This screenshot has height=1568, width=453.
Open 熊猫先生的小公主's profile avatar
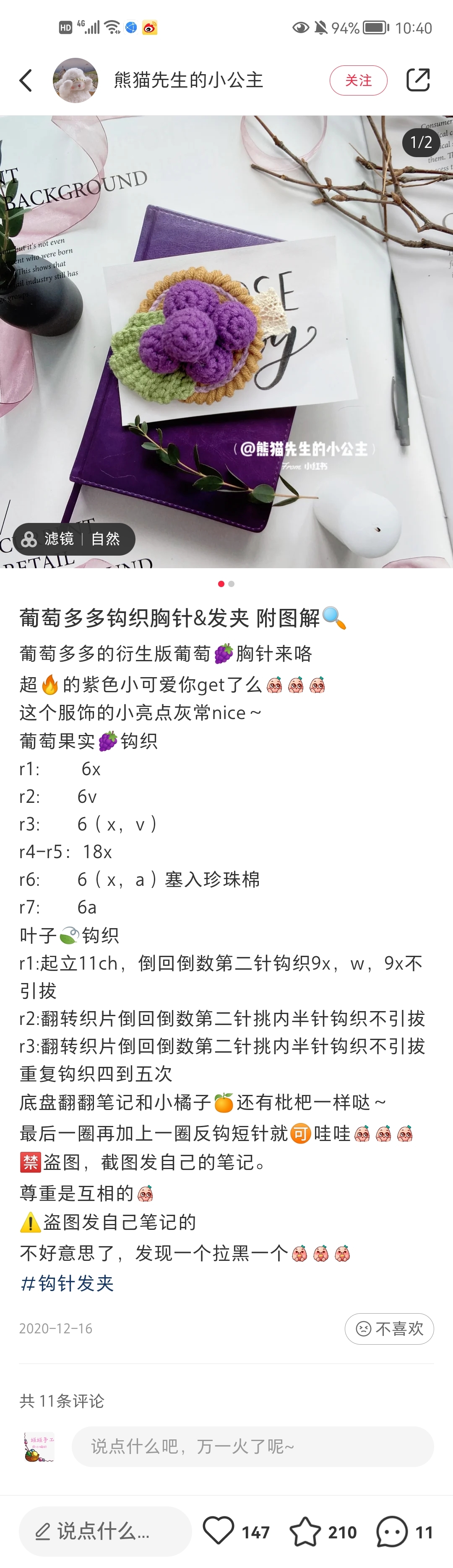point(75,80)
